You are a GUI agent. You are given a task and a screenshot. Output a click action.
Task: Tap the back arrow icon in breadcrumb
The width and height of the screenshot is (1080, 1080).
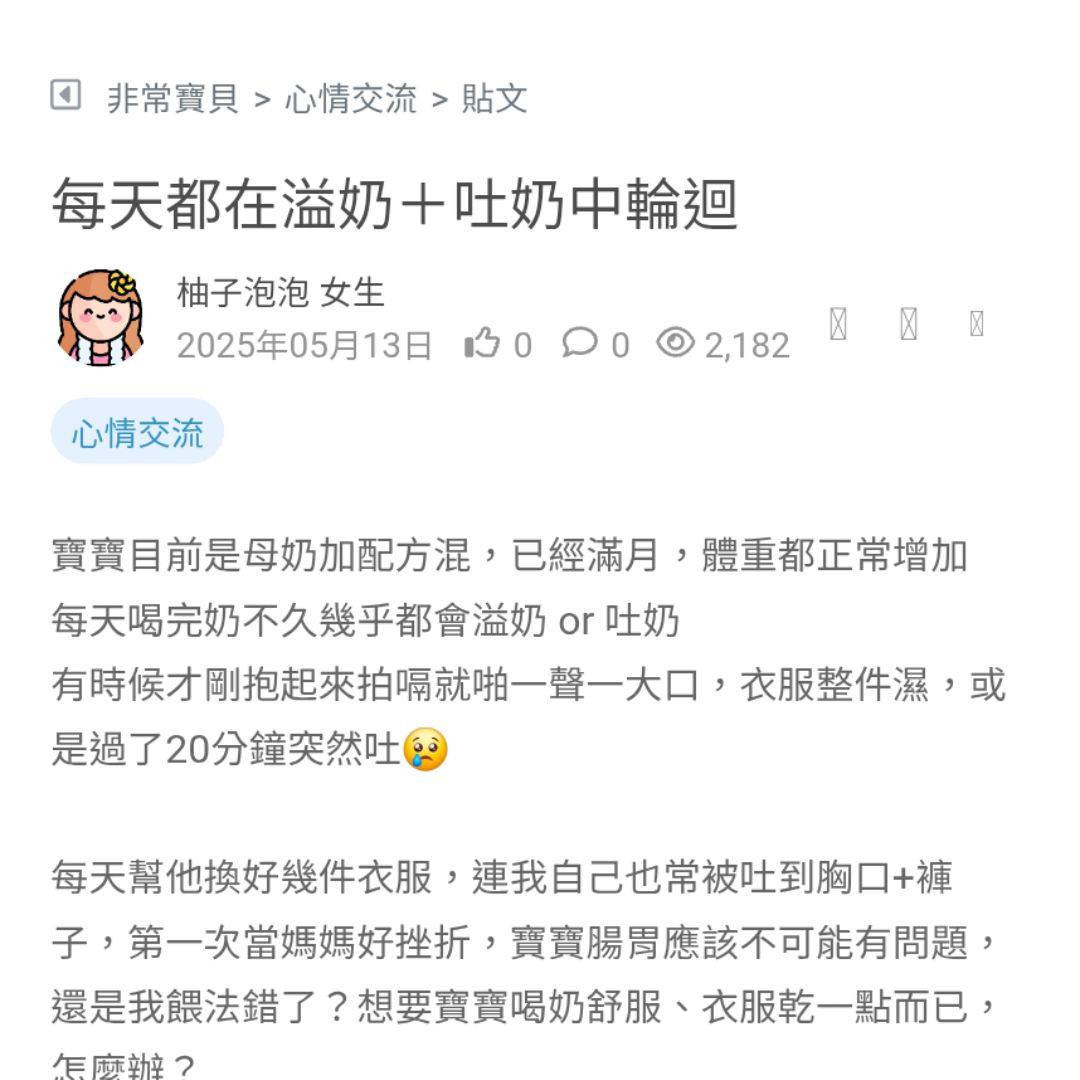click(x=65, y=96)
